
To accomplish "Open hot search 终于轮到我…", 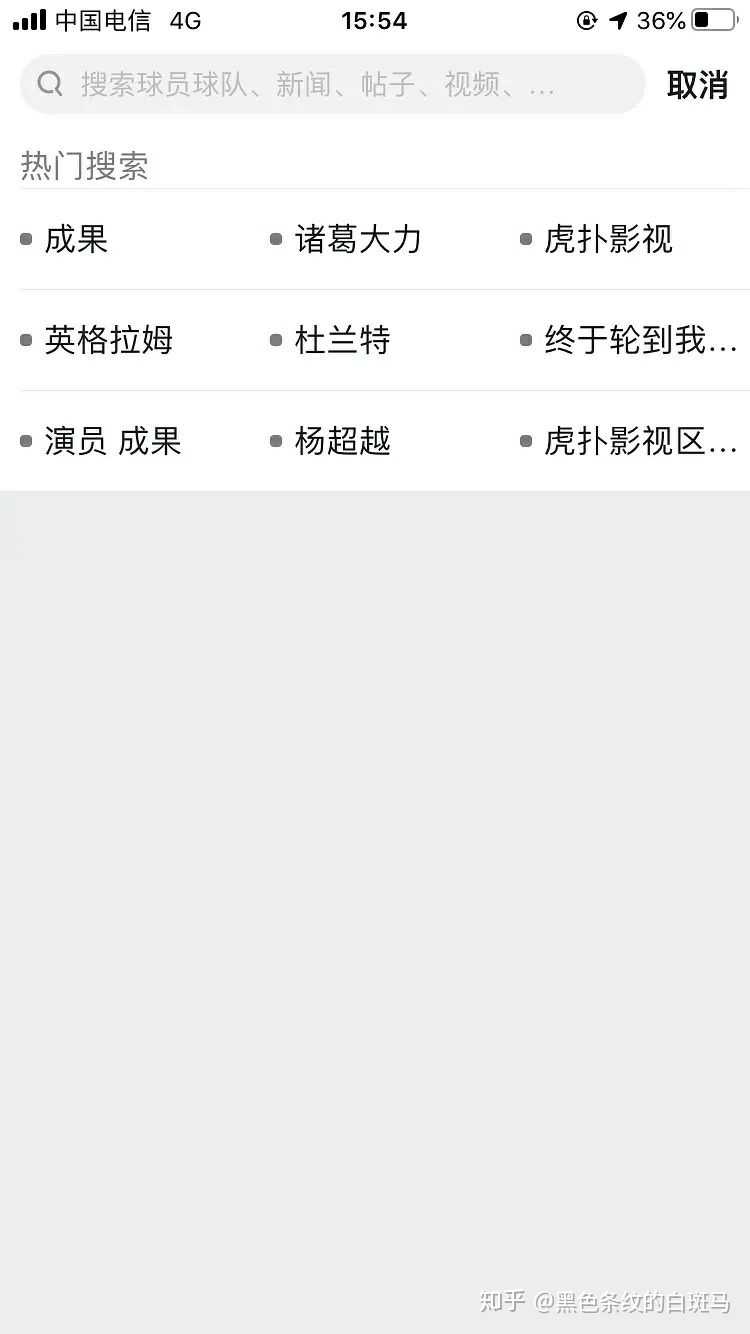I will (x=641, y=341).
